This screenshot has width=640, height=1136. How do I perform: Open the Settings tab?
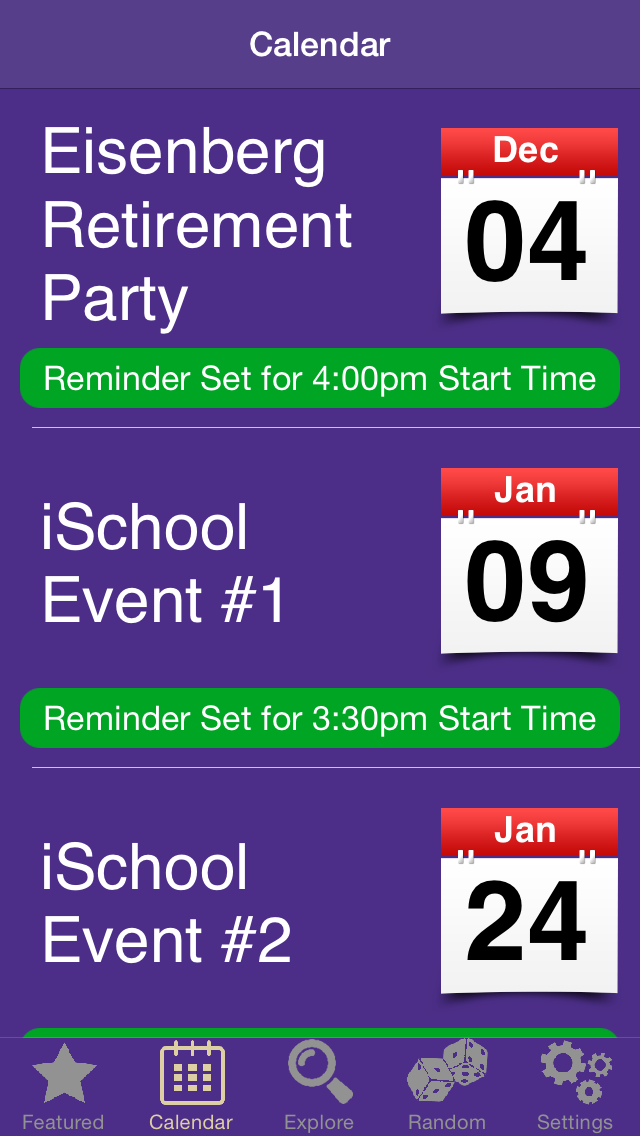click(575, 1087)
